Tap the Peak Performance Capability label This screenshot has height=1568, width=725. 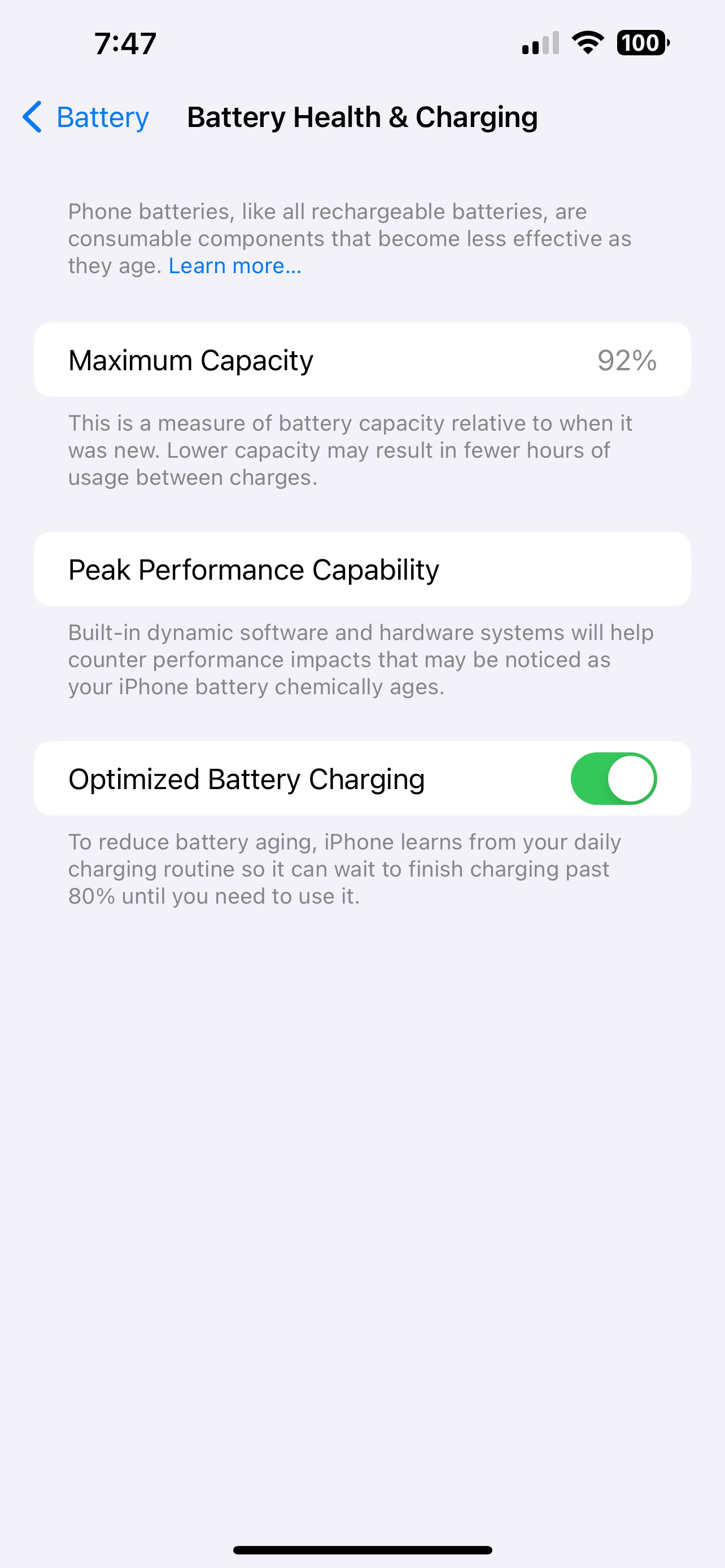254,569
